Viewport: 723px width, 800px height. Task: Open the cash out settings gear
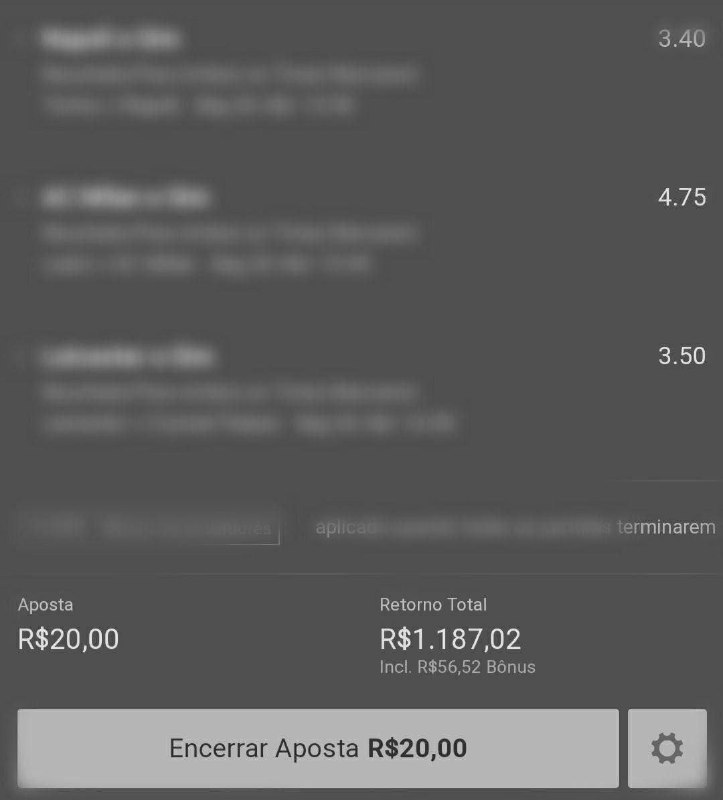pos(667,748)
